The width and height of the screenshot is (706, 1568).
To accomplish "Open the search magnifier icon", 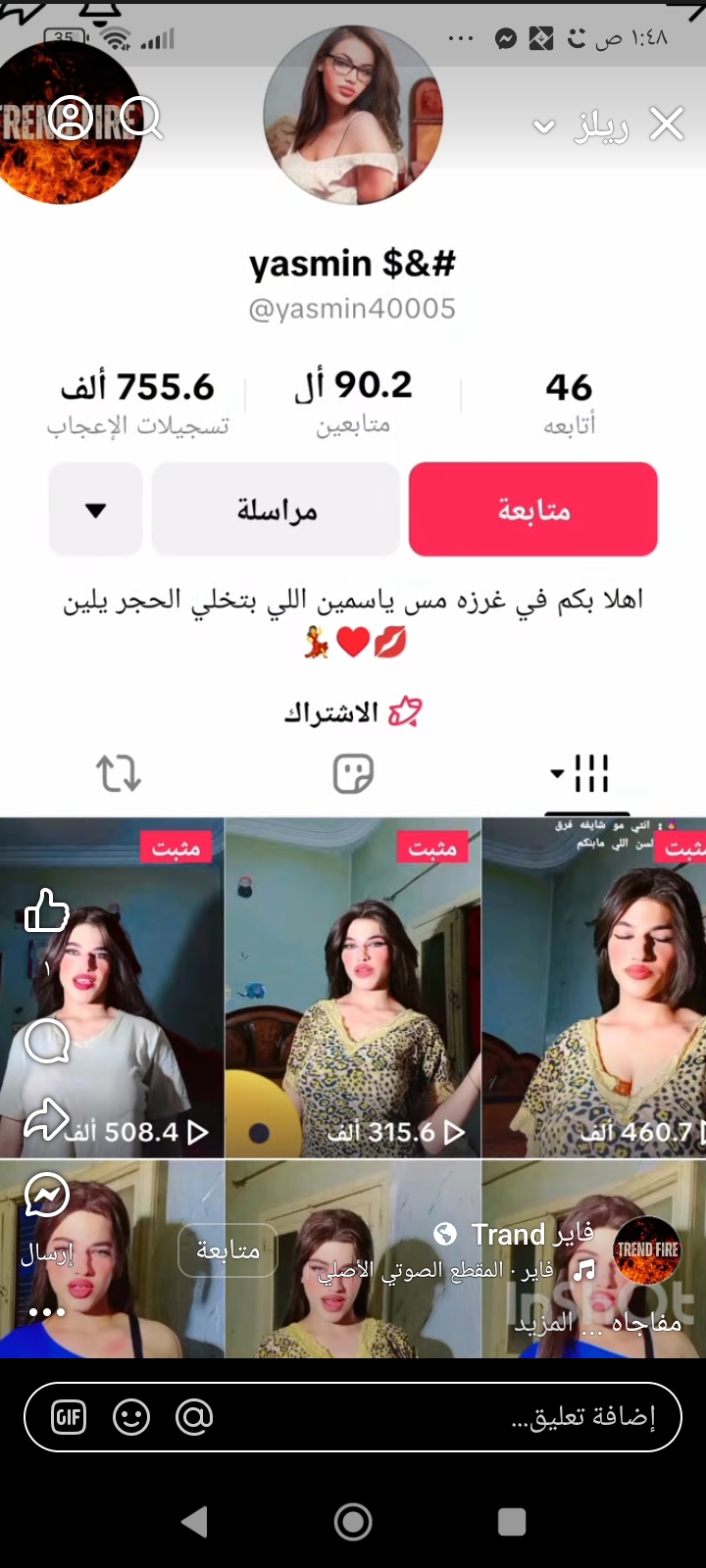I will [142, 119].
